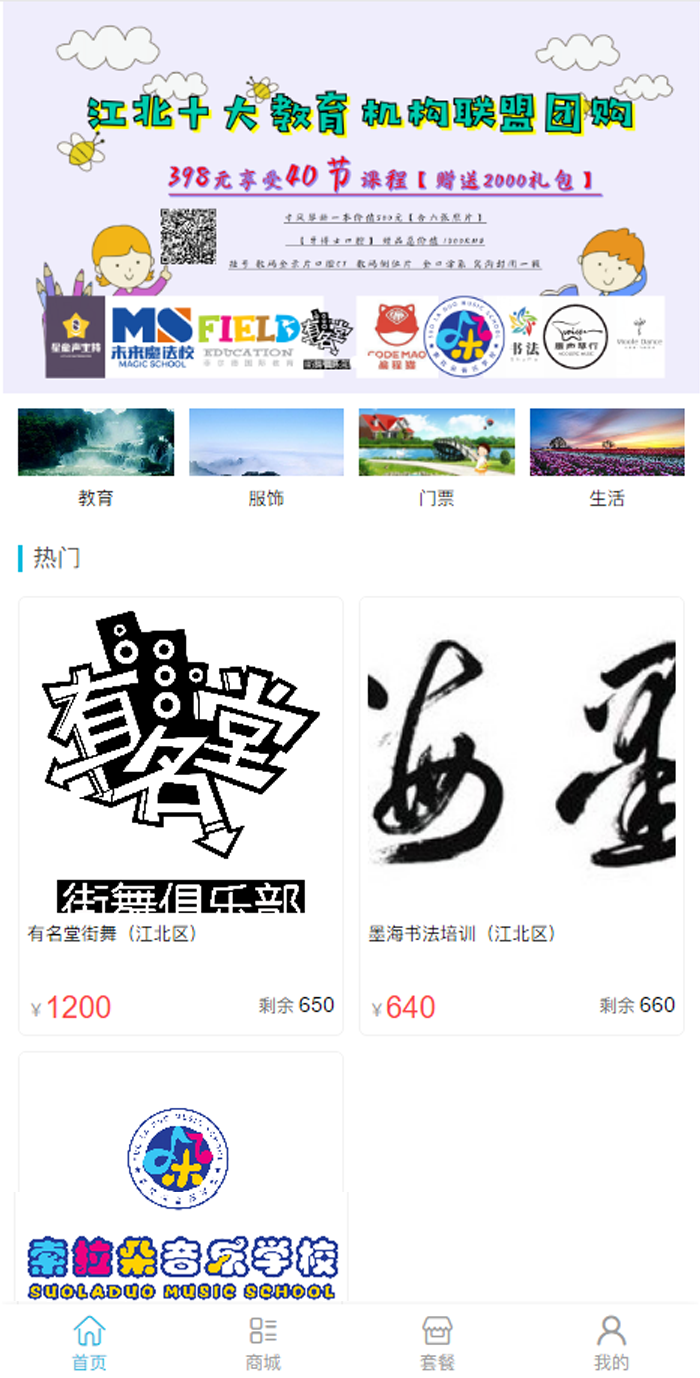Switch to the 商城 tab
Viewport: 700px width, 1378px height.
click(x=263, y=1342)
